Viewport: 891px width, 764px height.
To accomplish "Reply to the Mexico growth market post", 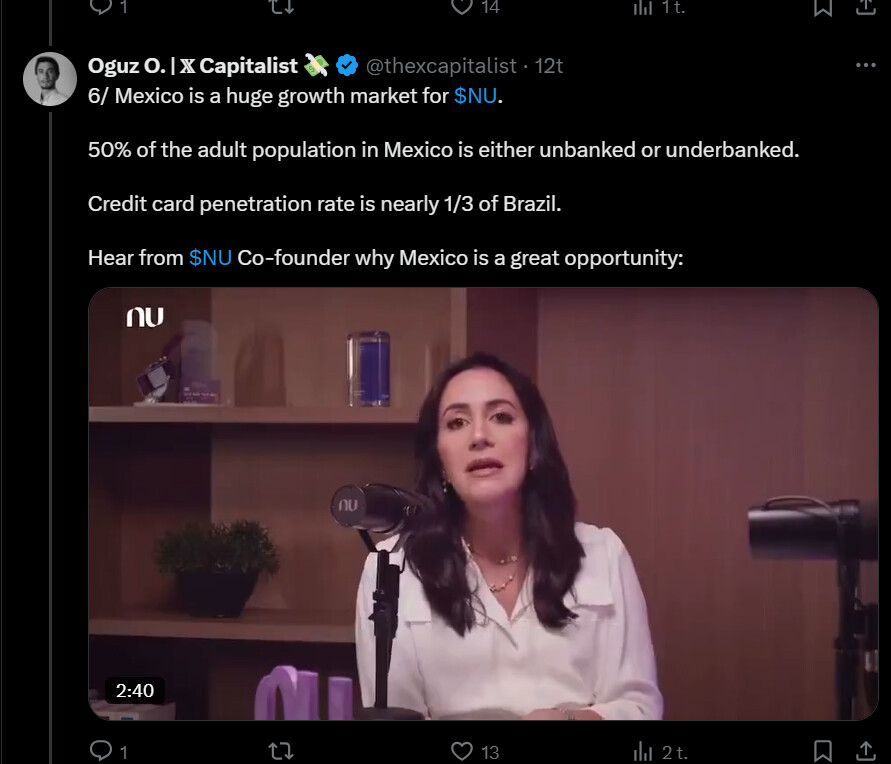I will click(102, 750).
